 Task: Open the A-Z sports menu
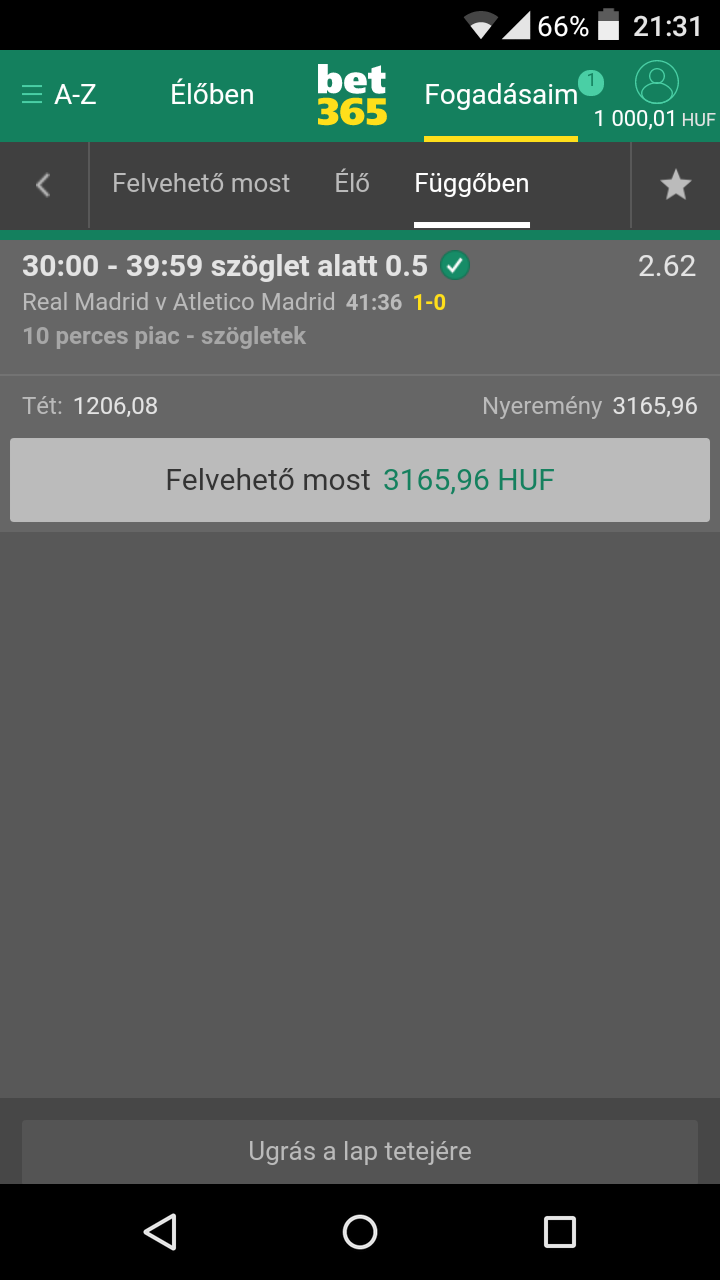pyautogui.click(x=58, y=95)
